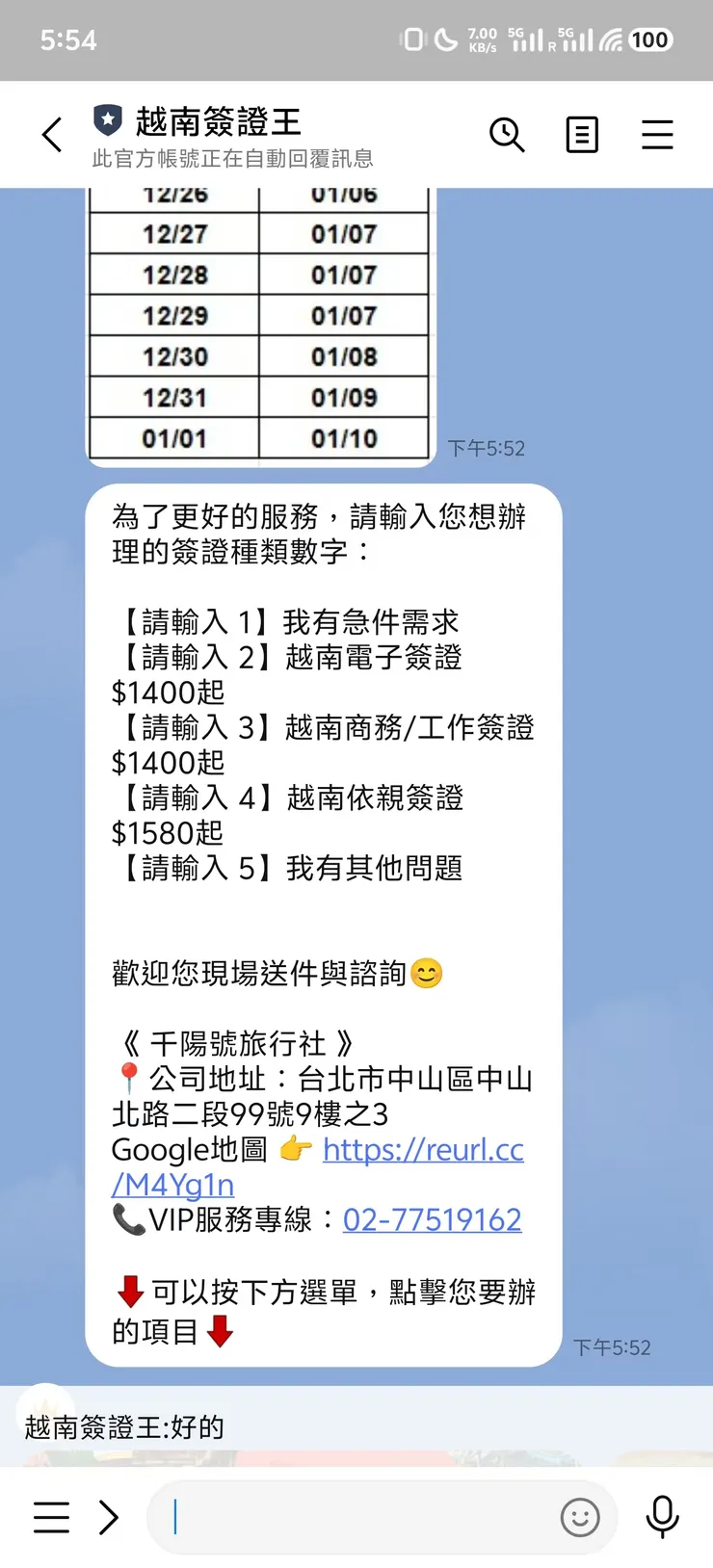Start a voice message with the microphone icon
Screen dimensions: 713x1568
[662, 1516]
